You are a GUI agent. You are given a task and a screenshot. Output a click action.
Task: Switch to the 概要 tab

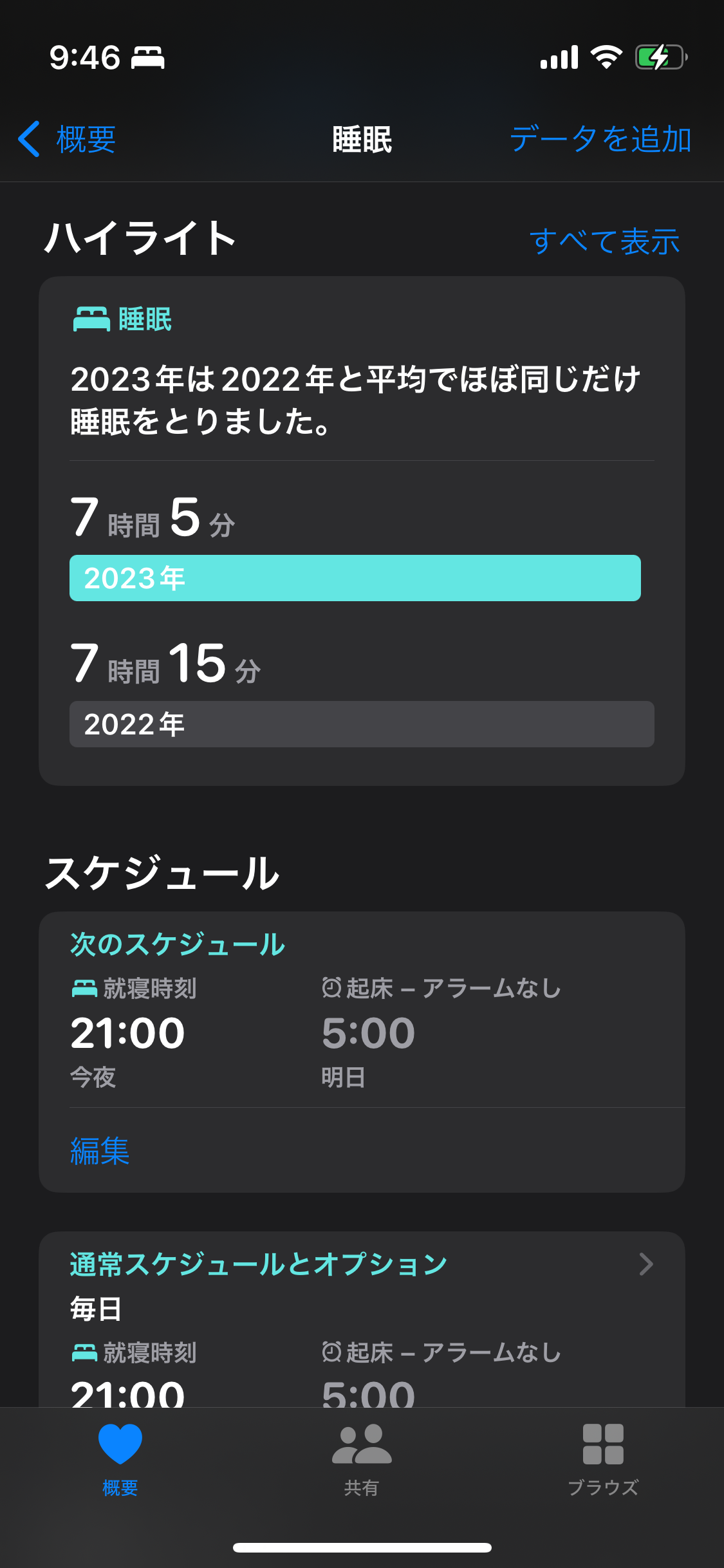pos(120,1459)
